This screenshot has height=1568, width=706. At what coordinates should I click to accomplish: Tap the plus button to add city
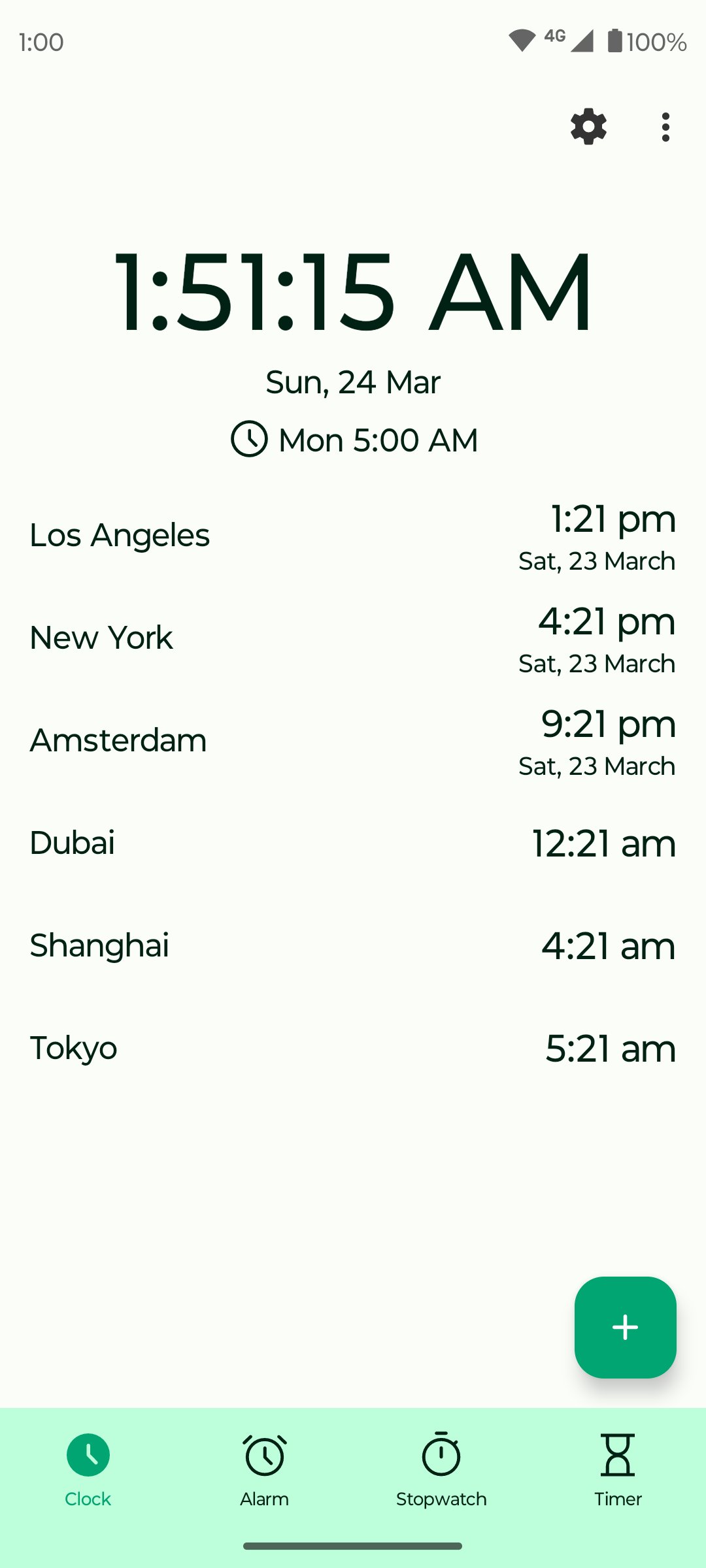625,1326
